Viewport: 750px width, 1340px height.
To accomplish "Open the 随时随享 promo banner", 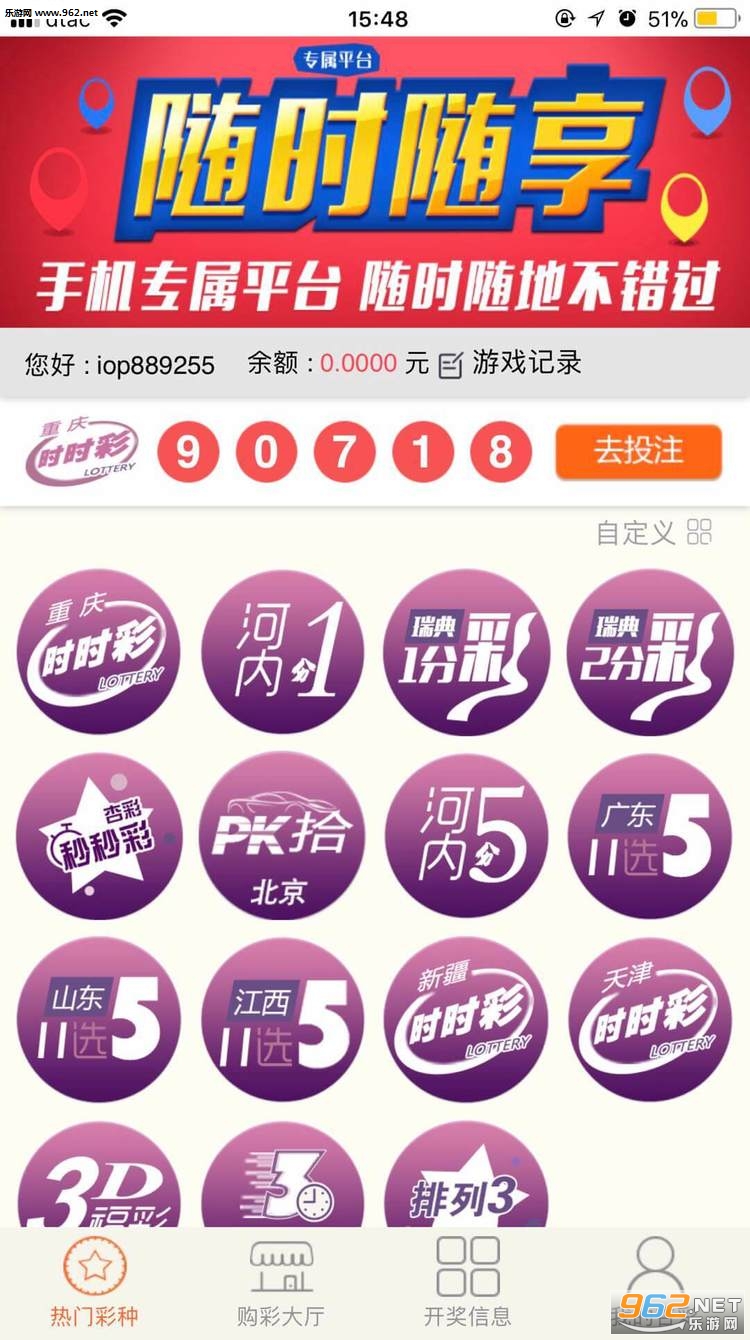I will pyautogui.click(x=375, y=182).
